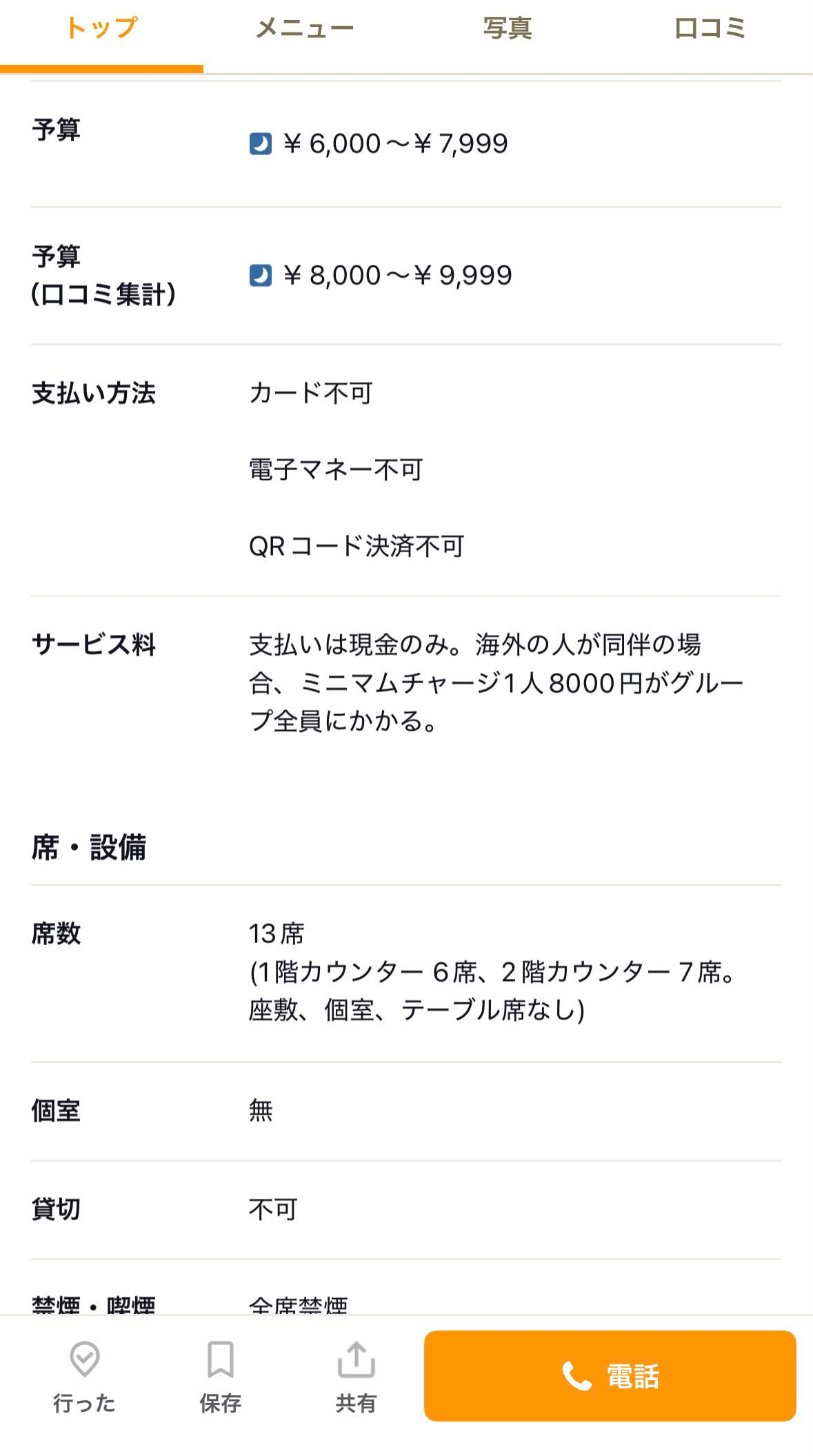Save the restaurant with 保存
This screenshot has height=1456, width=813.
pyautogui.click(x=220, y=1377)
